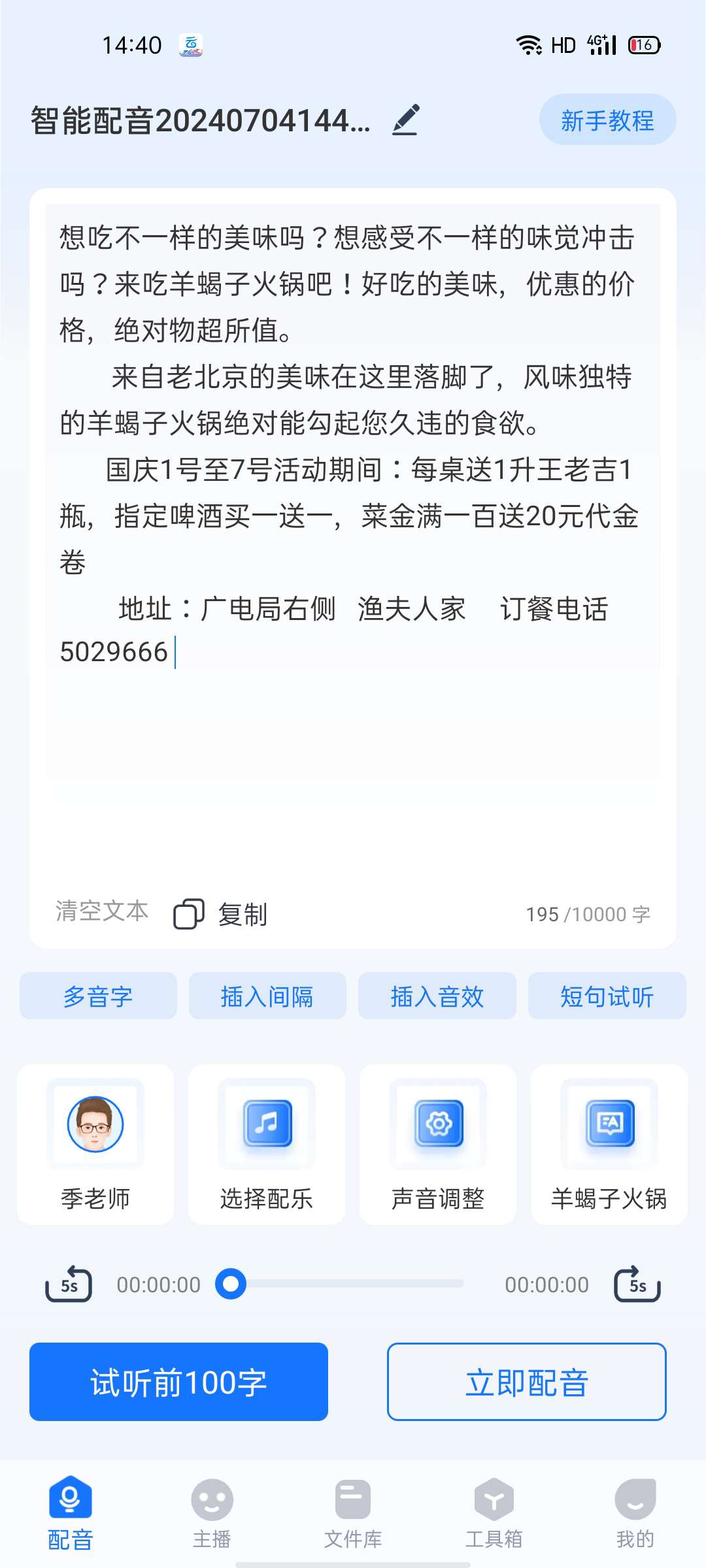This screenshot has height=1568, width=706.
Task: Rewind playback by 5 seconds
Action: click(x=69, y=1284)
